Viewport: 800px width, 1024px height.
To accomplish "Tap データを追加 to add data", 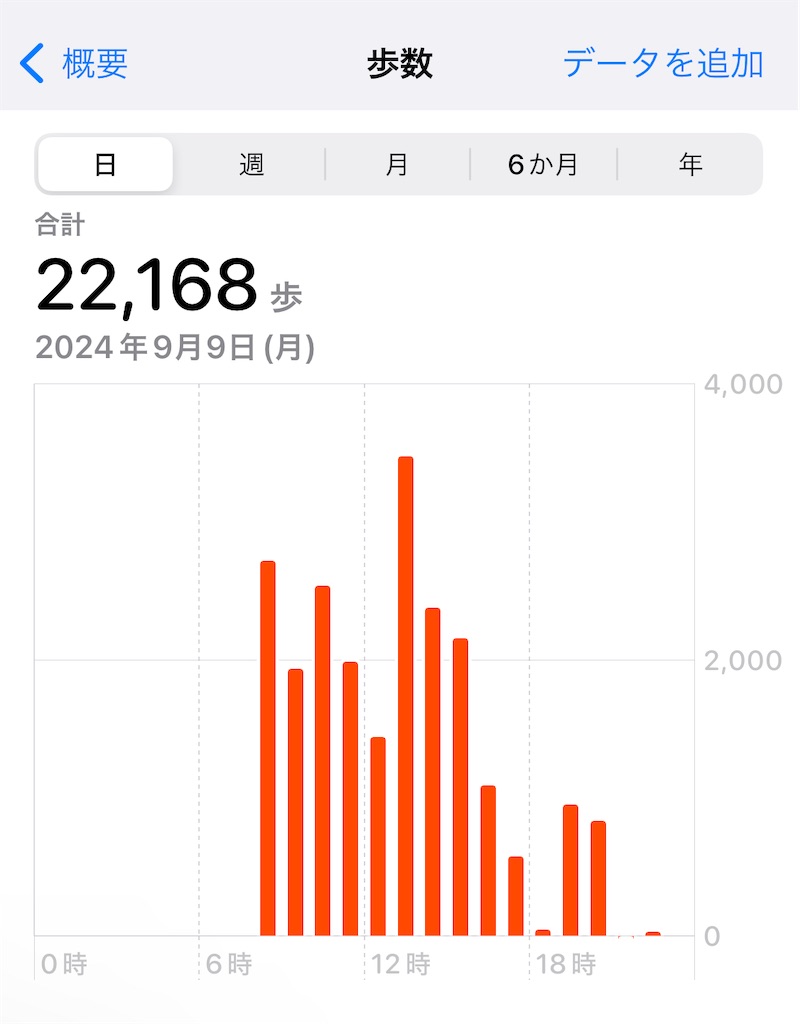I will [663, 64].
